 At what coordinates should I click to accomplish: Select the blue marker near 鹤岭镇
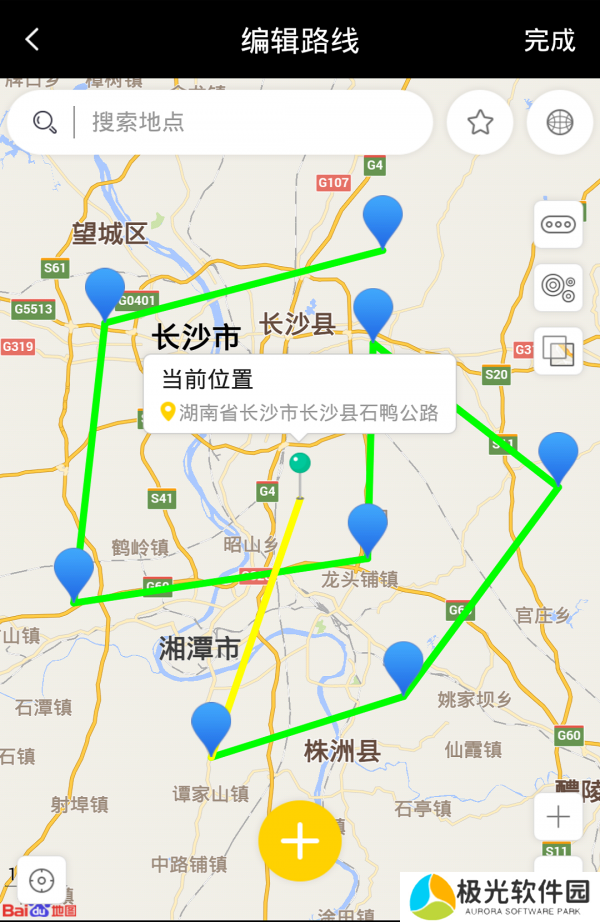pos(74,571)
